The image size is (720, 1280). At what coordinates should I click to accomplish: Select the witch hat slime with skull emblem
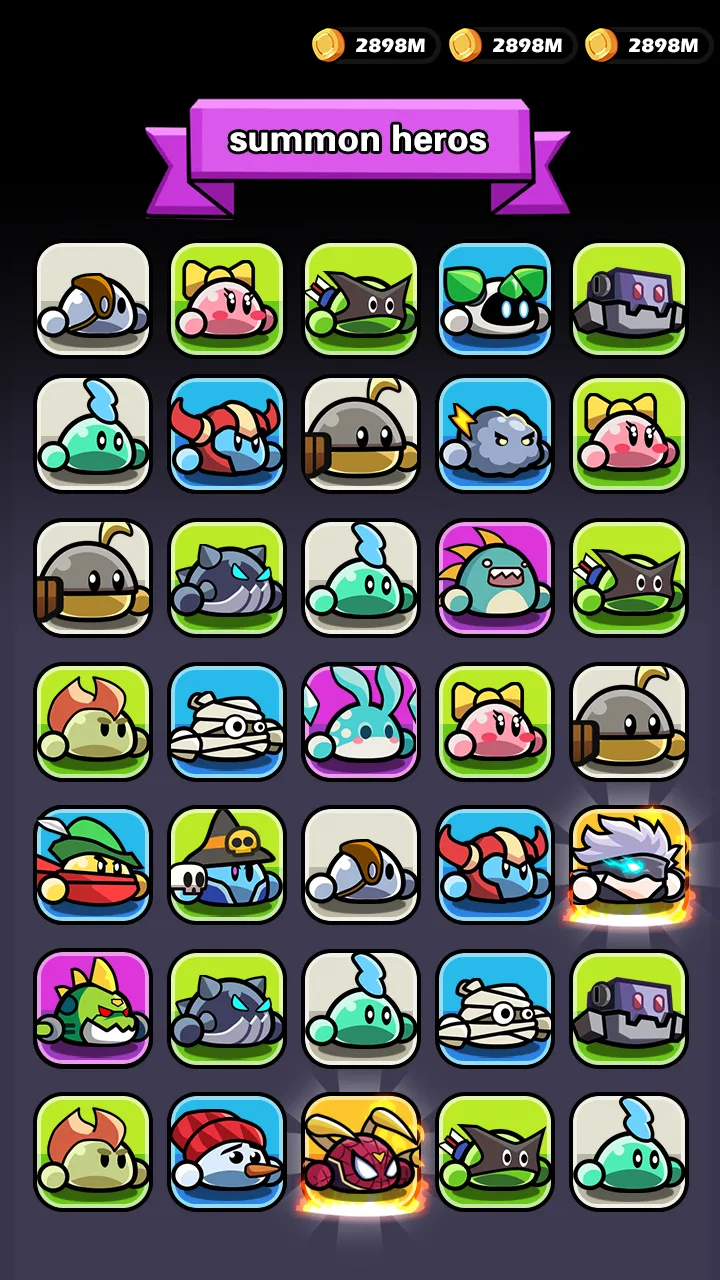coord(227,864)
